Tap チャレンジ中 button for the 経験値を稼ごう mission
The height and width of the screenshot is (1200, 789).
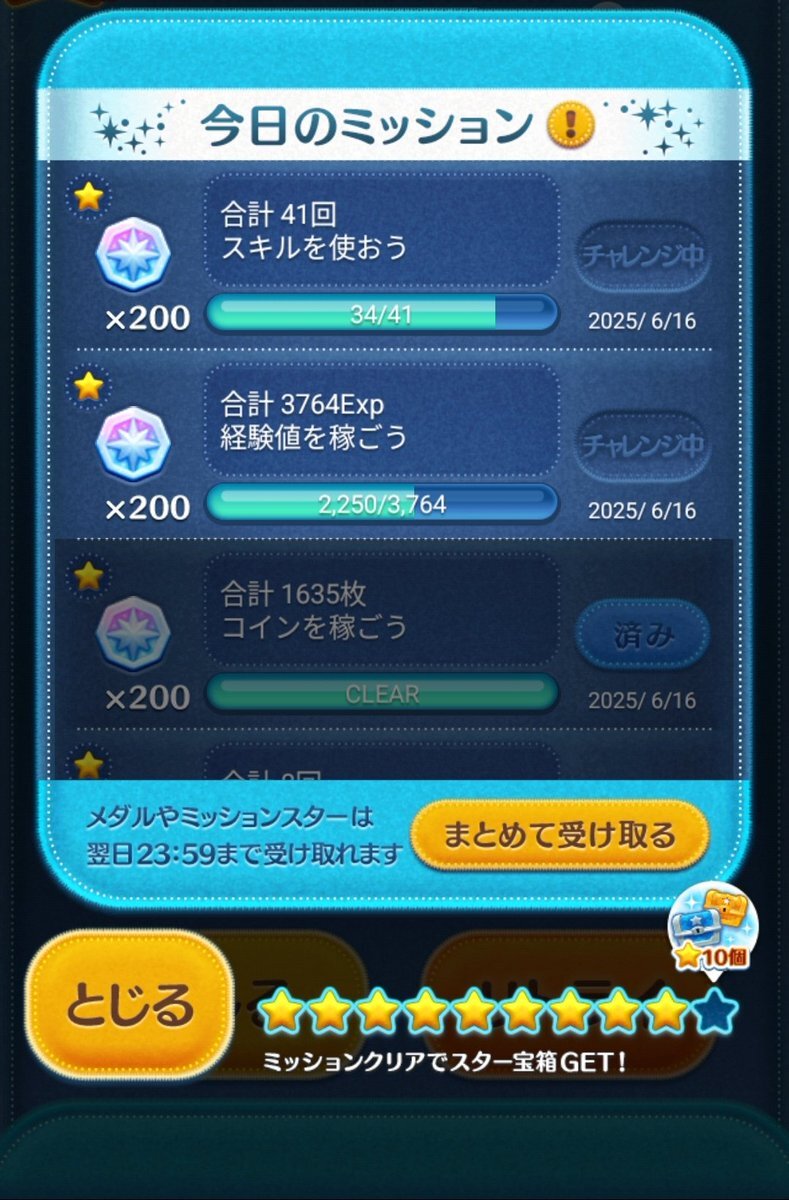pos(643,444)
